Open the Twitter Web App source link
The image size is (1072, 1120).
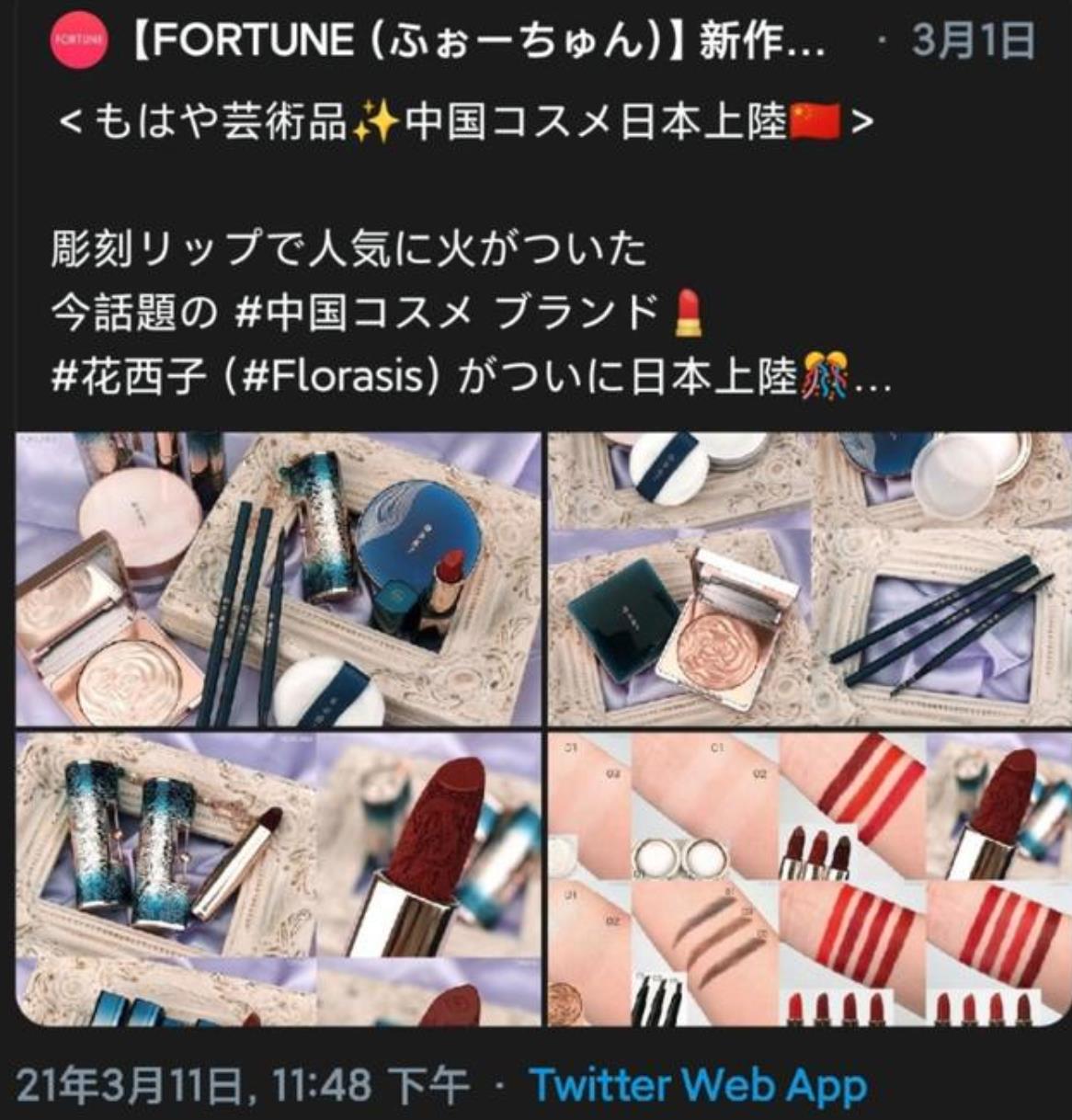coord(698,1085)
